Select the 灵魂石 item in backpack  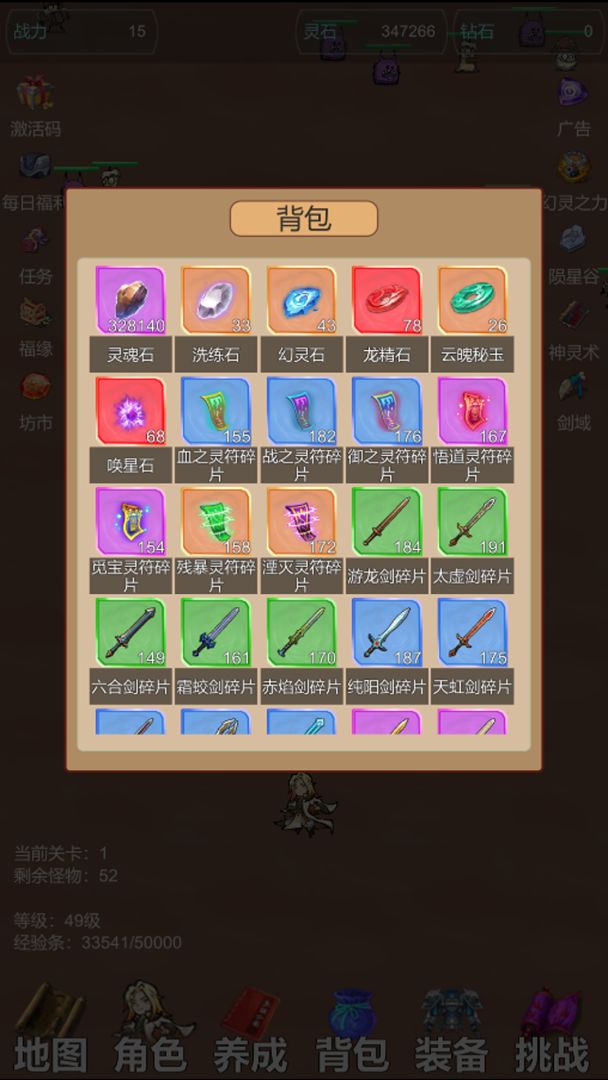pos(130,300)
